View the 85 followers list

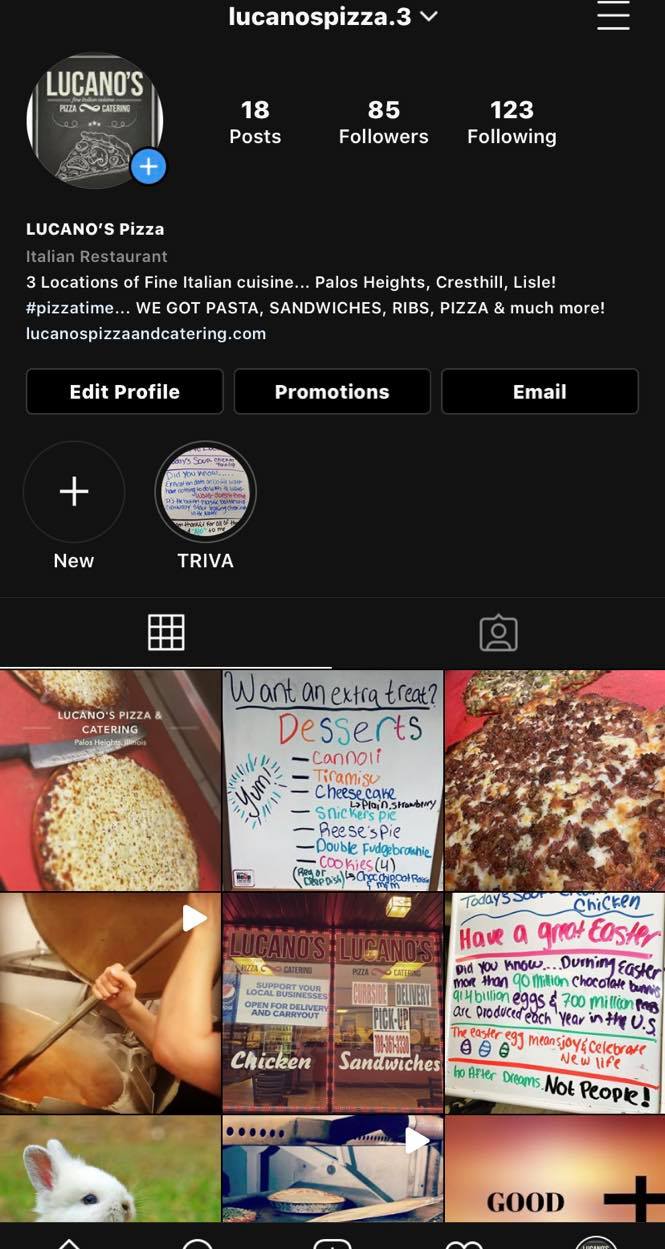tap(383, 122)
